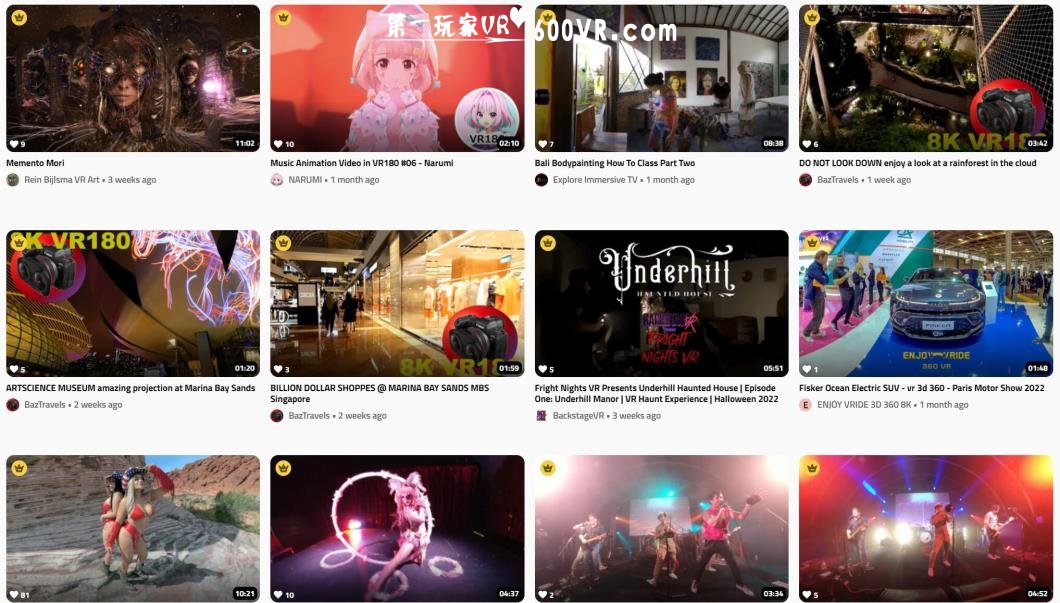
Task: Open the 10:21 video with 81 likes
Action: click(132, 528)
